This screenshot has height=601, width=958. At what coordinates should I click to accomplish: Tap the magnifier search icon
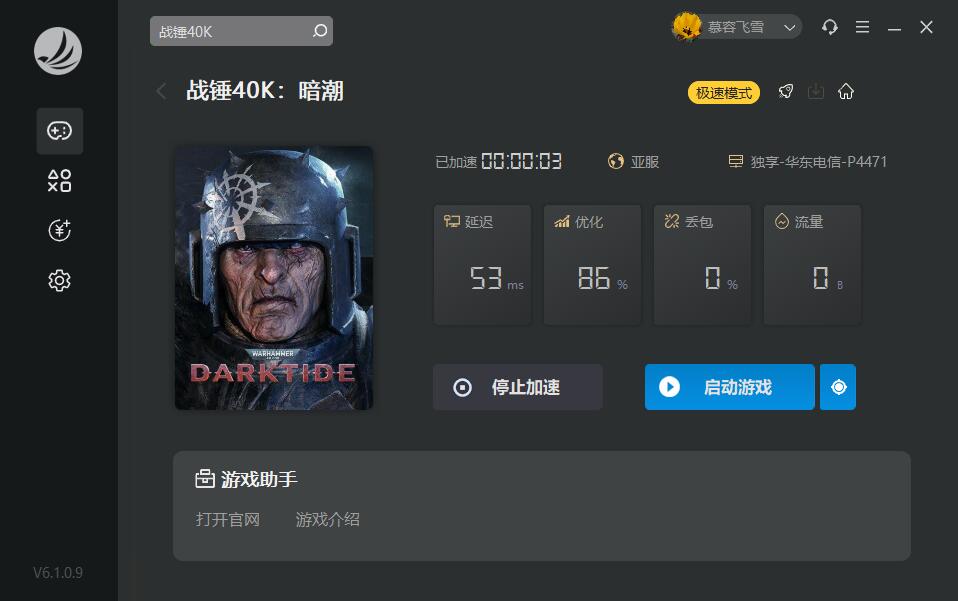[320, 31]
